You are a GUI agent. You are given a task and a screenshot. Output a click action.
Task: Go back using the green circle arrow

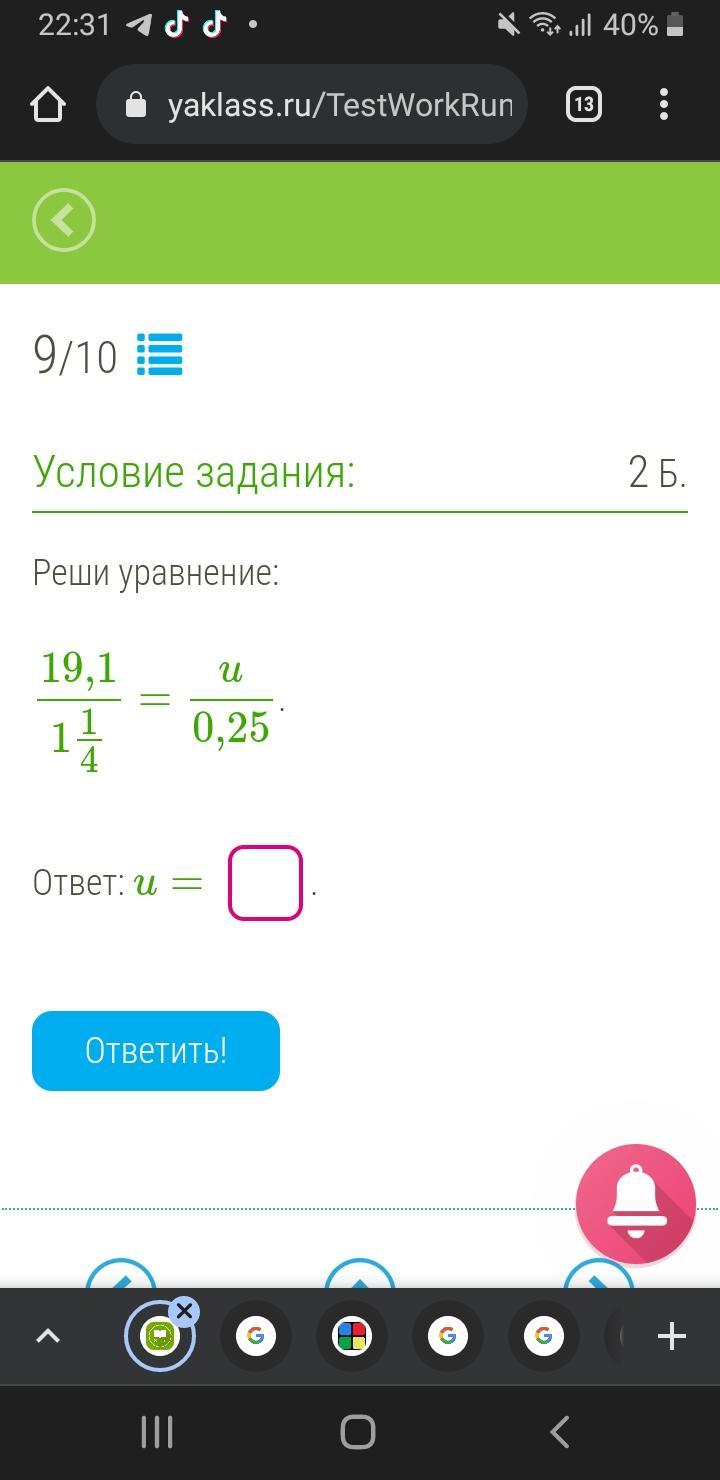(x=64, y=220)
